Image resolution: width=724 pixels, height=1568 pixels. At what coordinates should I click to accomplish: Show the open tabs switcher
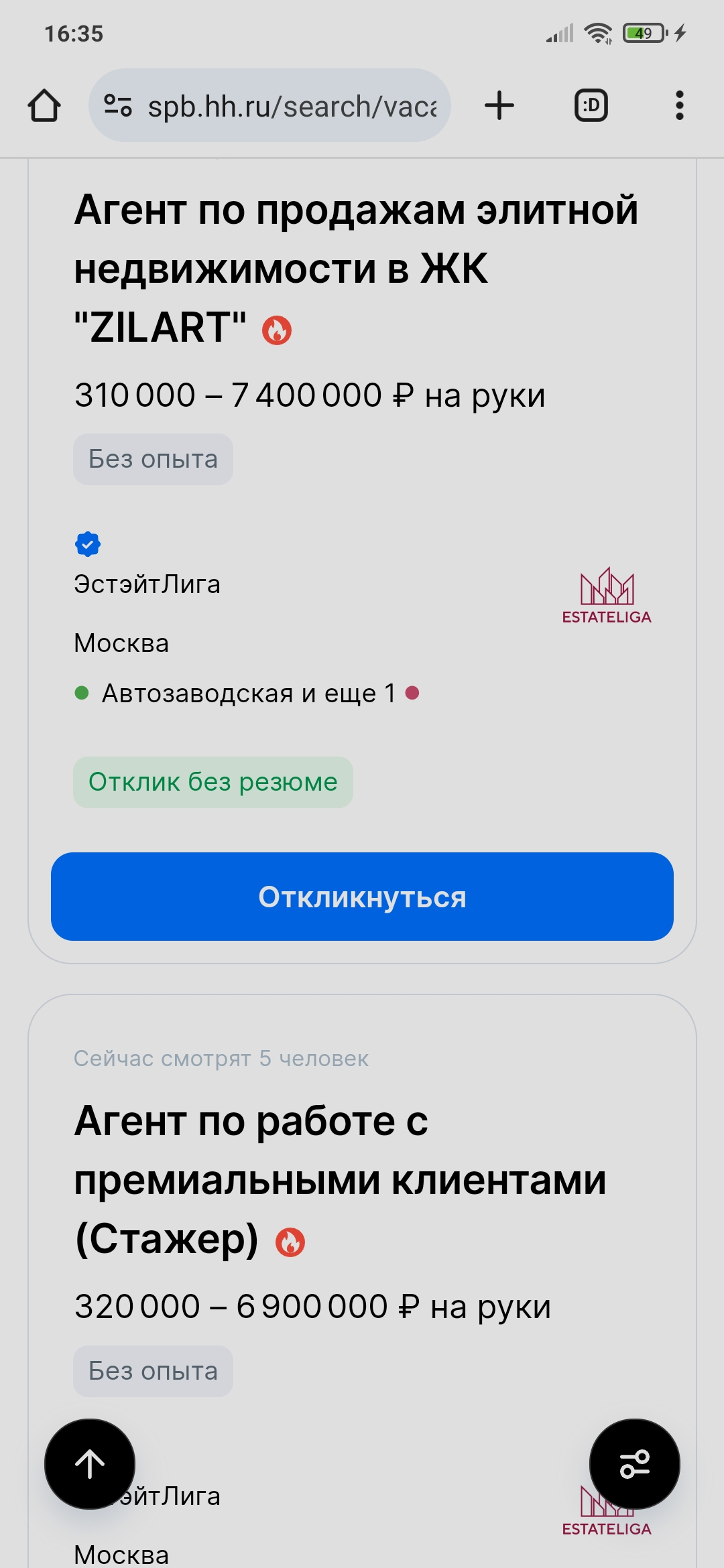(x=591, y=106)
